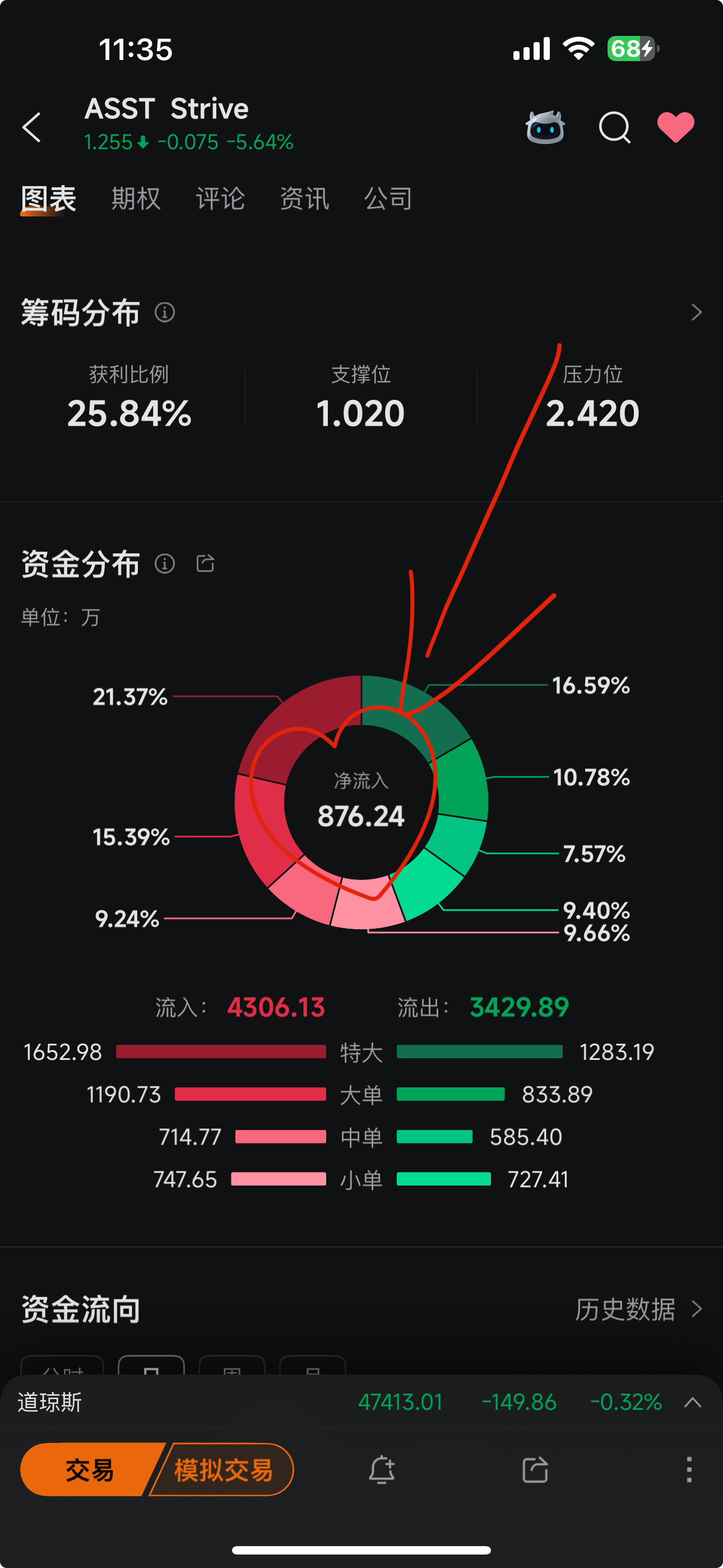Share this stock from the bottom bar
This screenshot has height=1568, width=723.
coord(535,1470)
